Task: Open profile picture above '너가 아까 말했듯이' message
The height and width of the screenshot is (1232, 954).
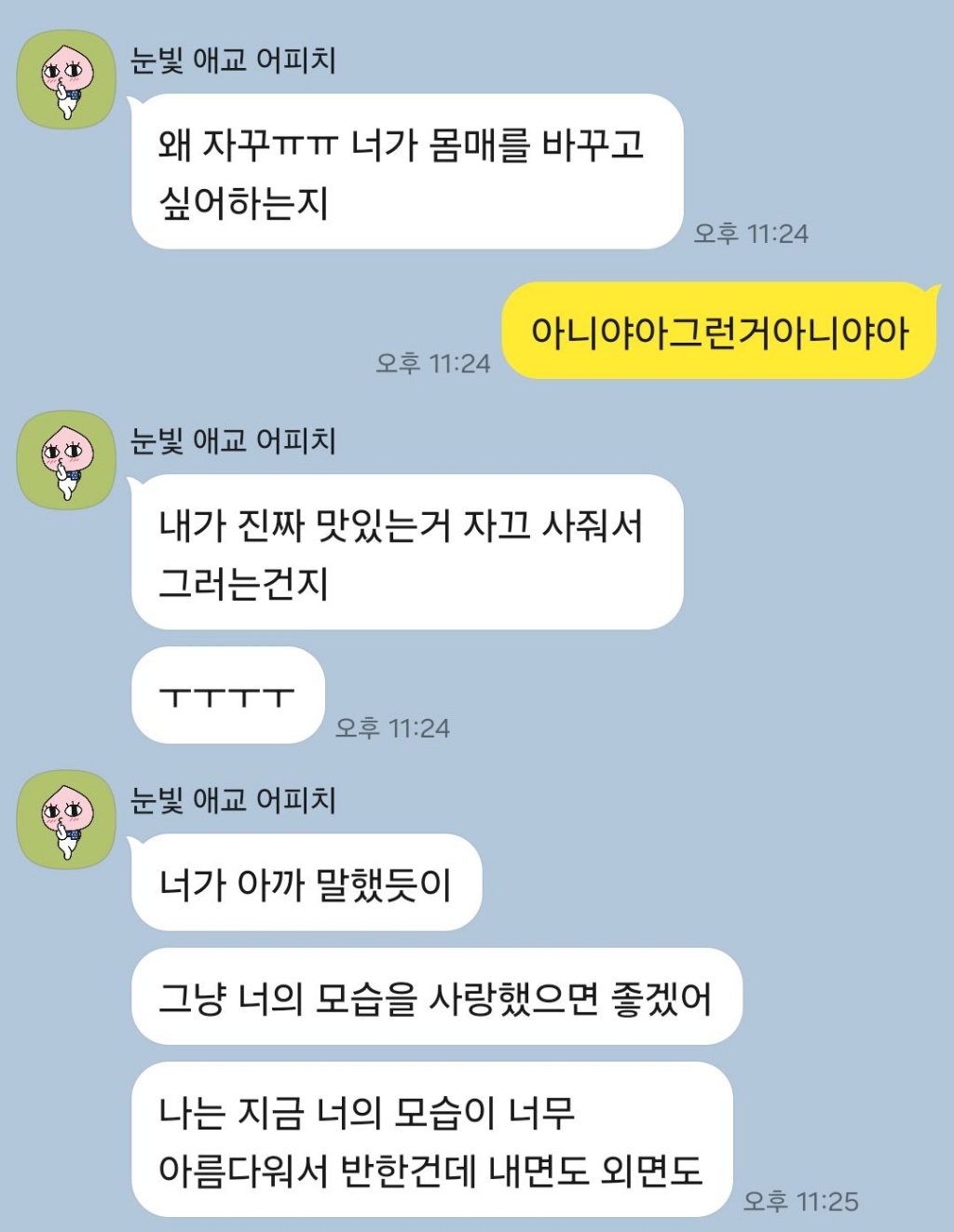Action: [x=66, y=819]
